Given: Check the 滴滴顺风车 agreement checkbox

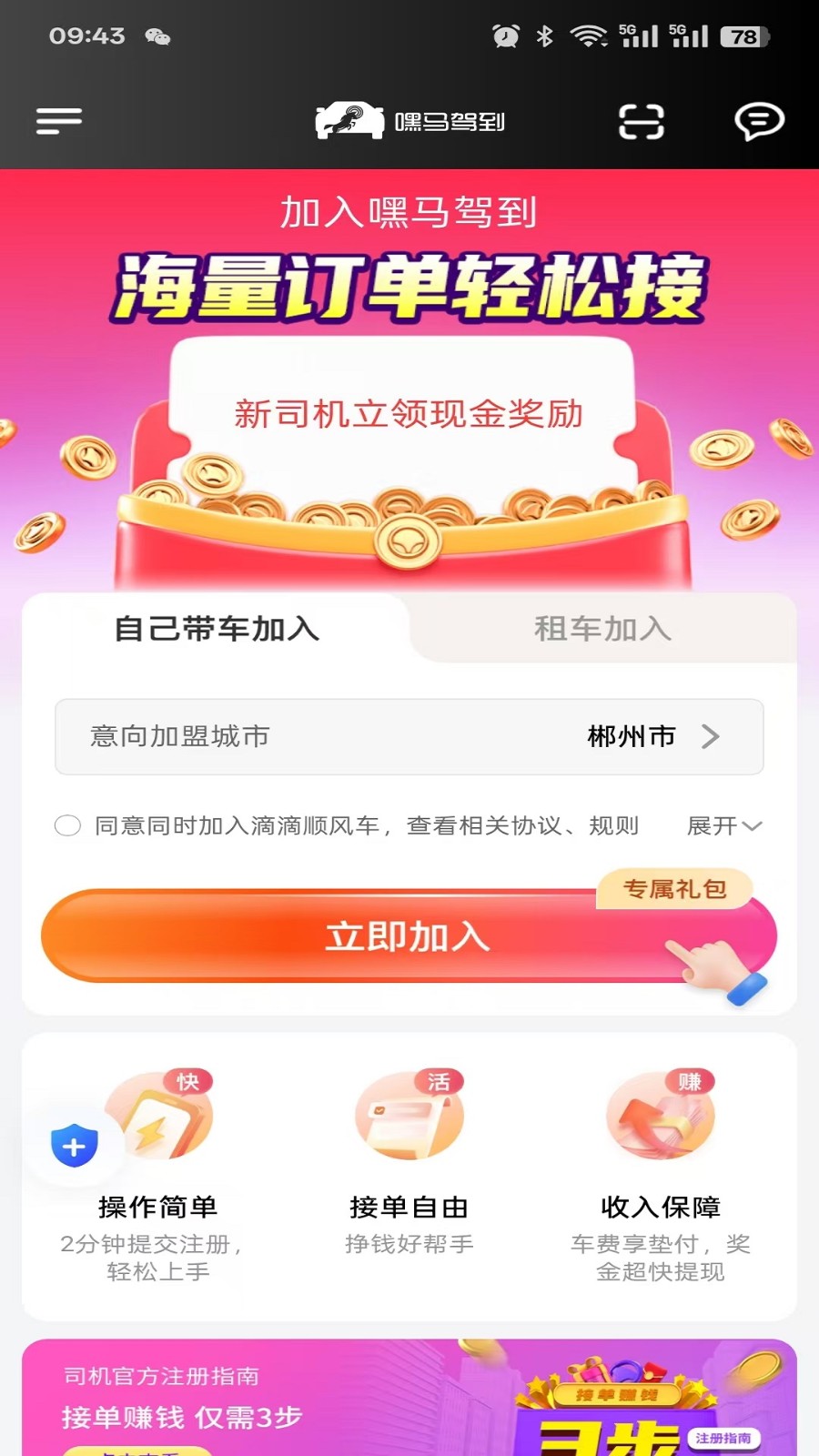Looking at the screenshot, I should pyautogui.click(x=67, y=824).
